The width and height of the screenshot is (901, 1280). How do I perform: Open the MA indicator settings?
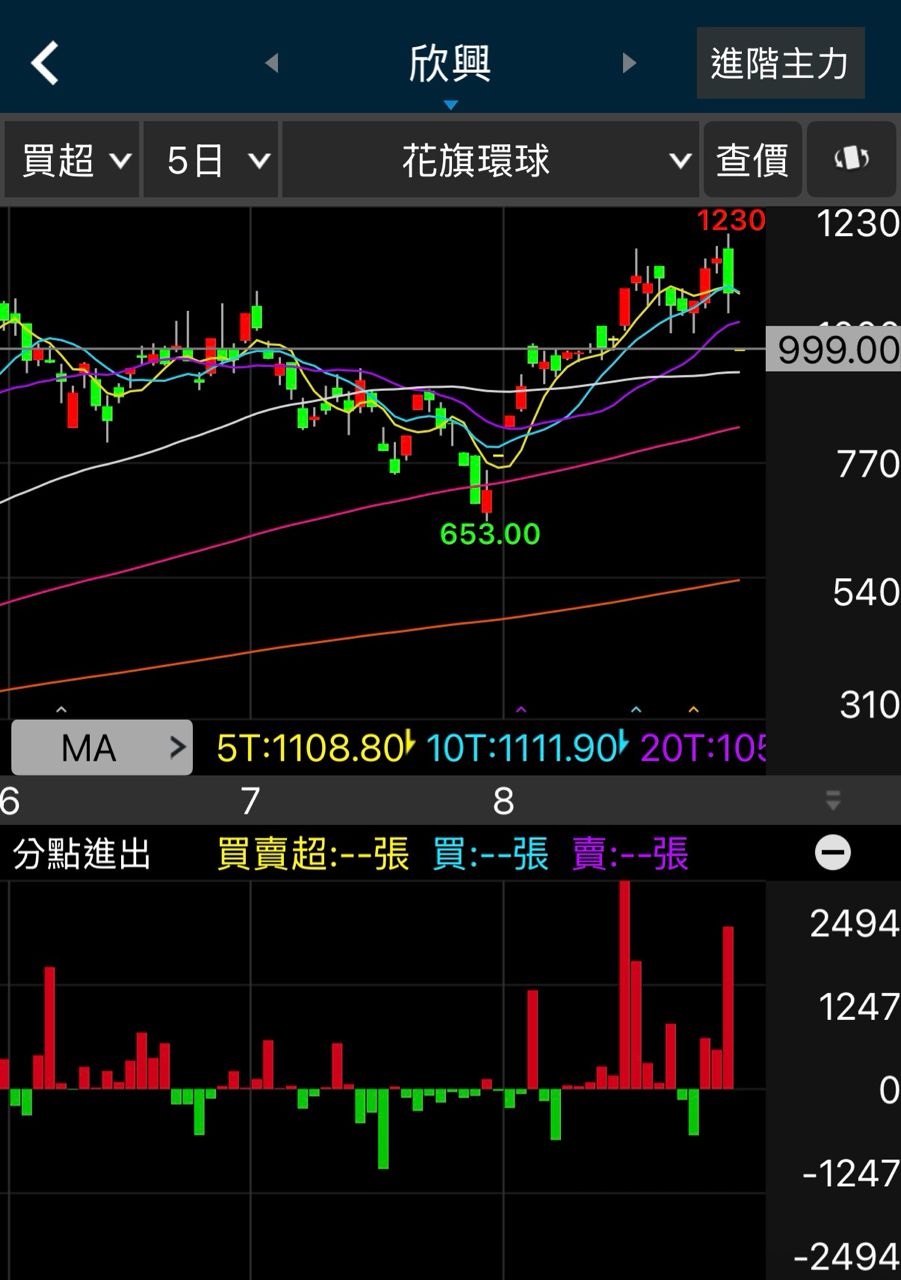101,747
